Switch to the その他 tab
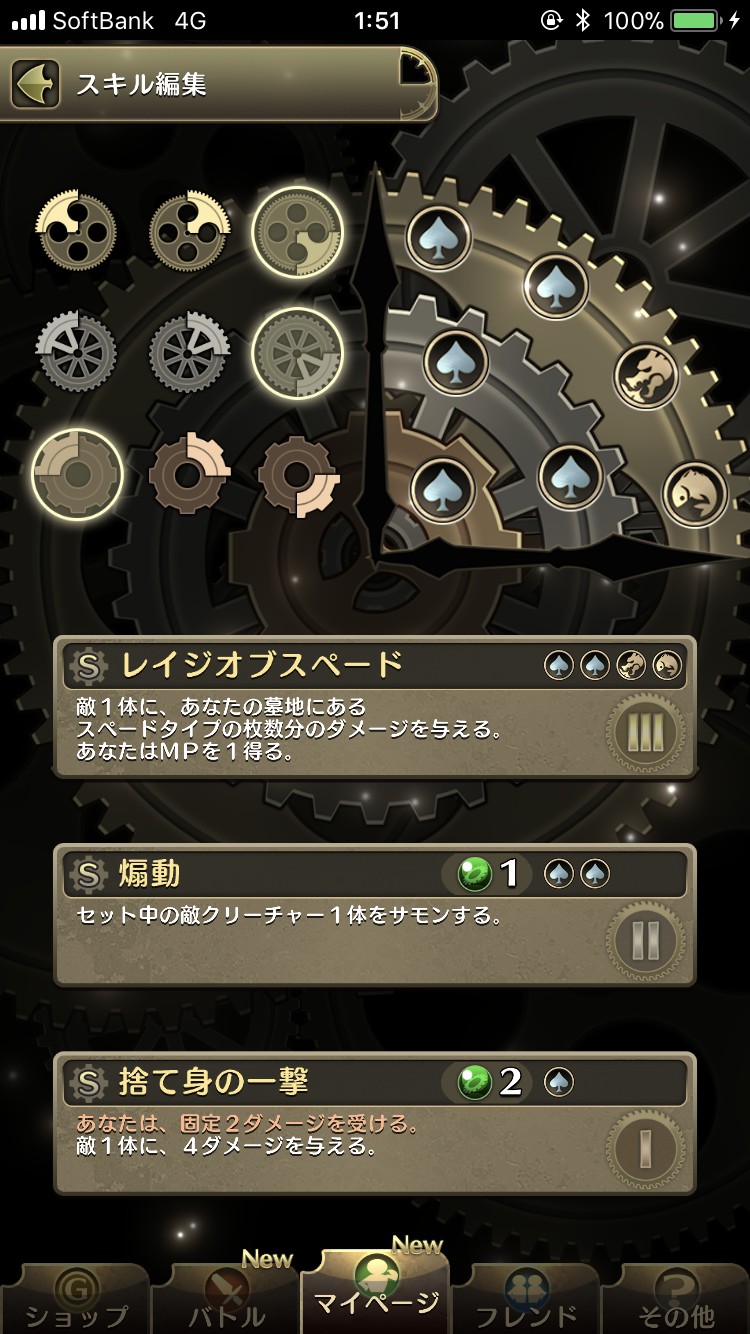This screenshot has height=1334, width=750. (x=676, y=1298)
